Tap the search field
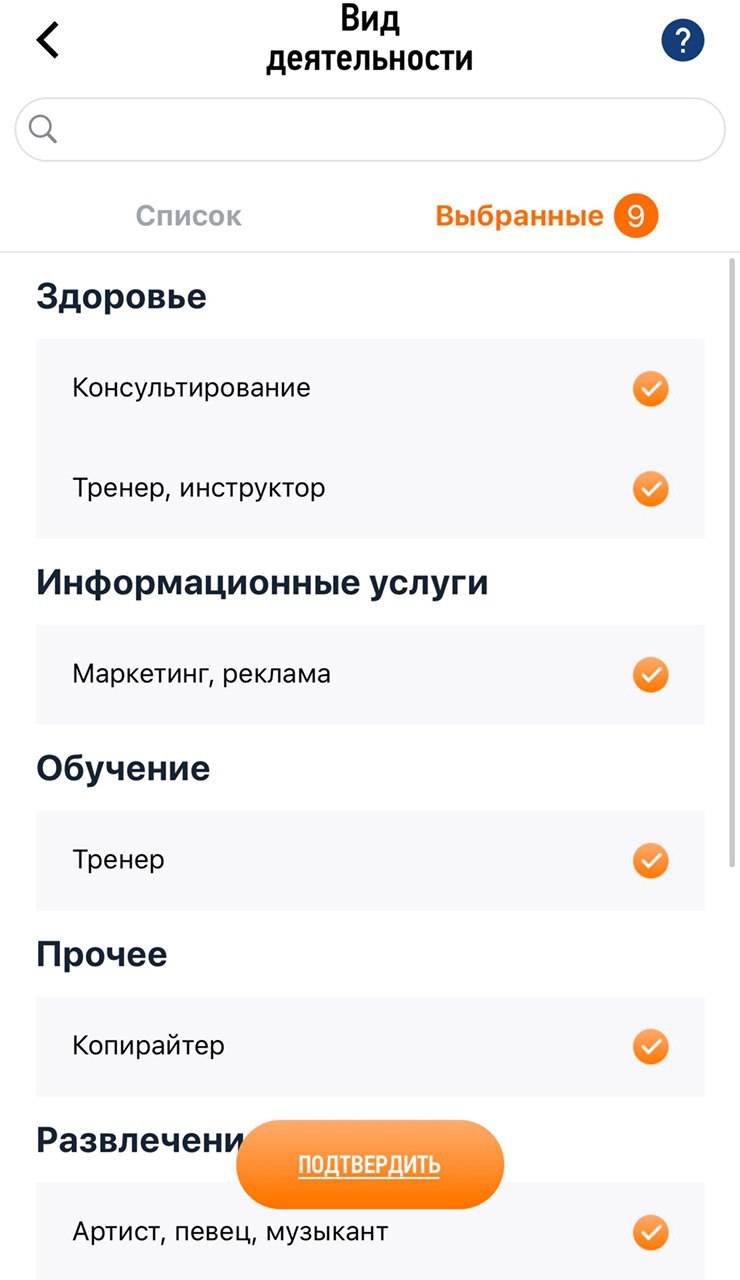The height and width of the screenshot is (1280, 740). tap(370, 129)
